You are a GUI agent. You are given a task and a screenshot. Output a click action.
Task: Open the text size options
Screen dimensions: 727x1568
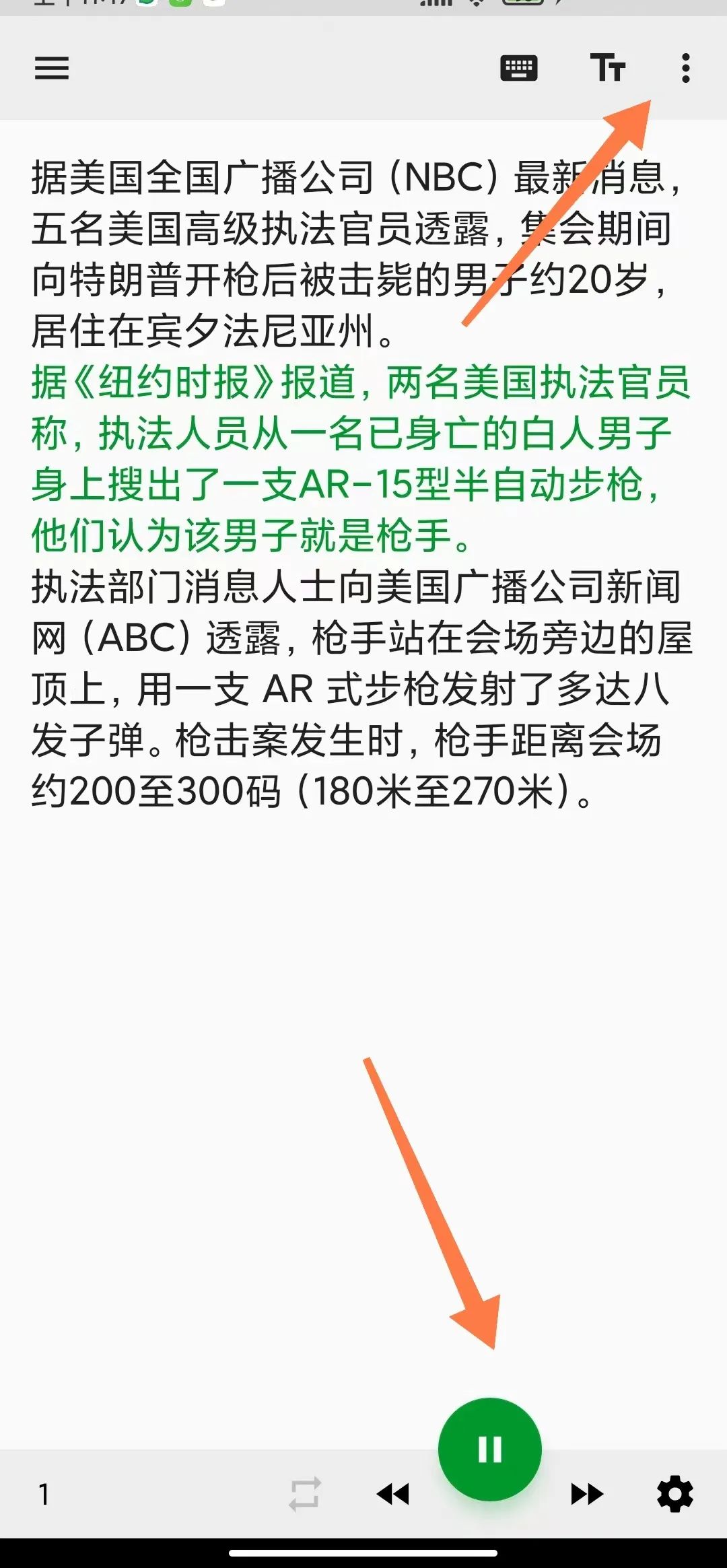608,68
